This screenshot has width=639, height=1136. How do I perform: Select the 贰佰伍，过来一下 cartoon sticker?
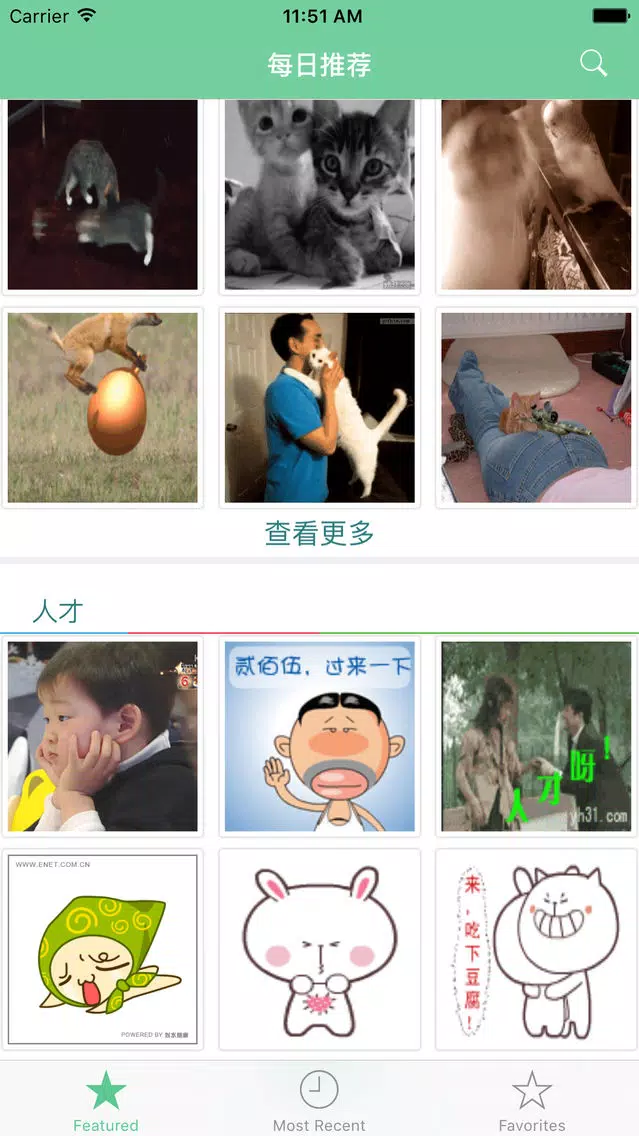319,736
